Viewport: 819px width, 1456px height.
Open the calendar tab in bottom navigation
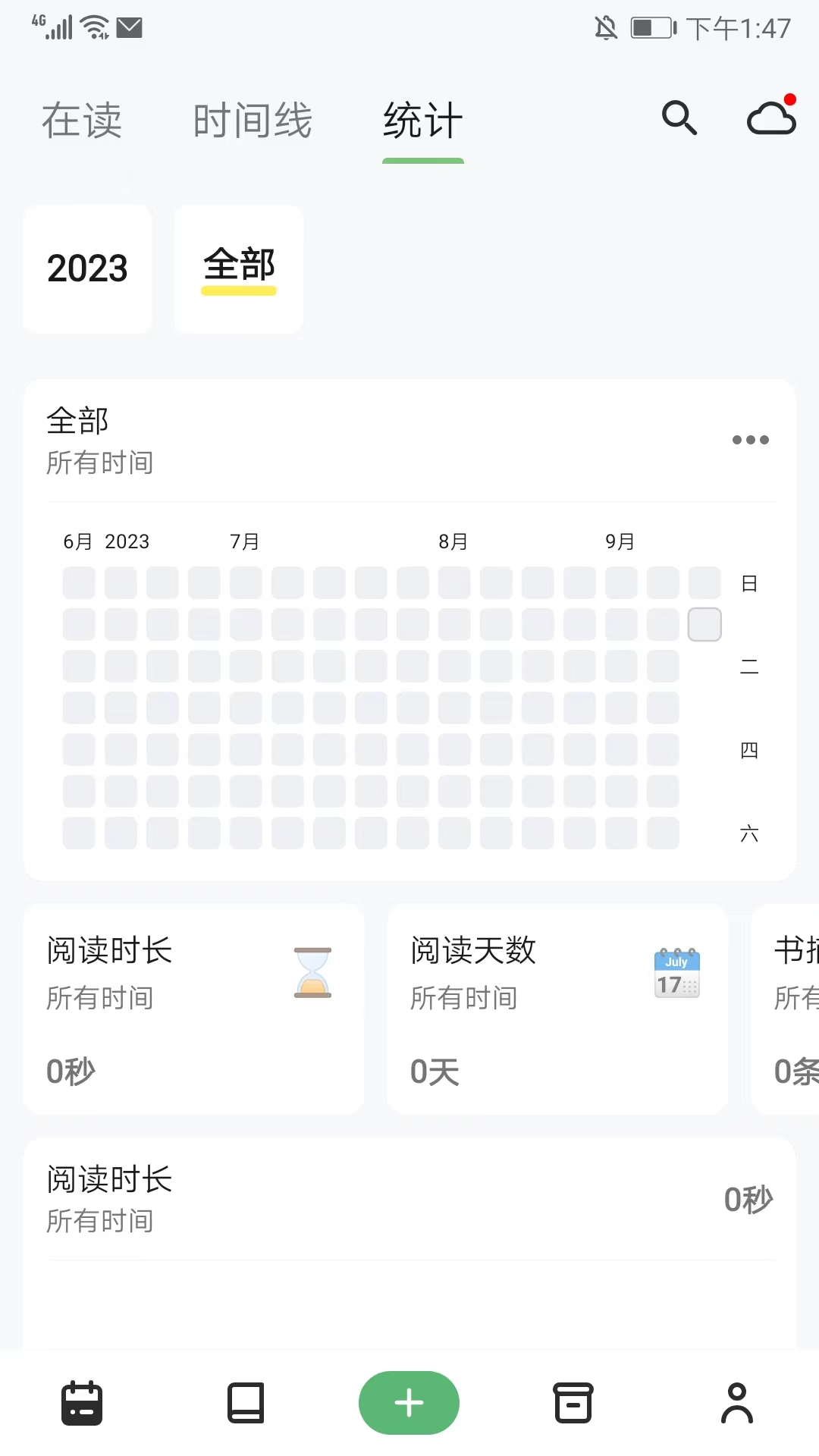[x=82, y=1403]
